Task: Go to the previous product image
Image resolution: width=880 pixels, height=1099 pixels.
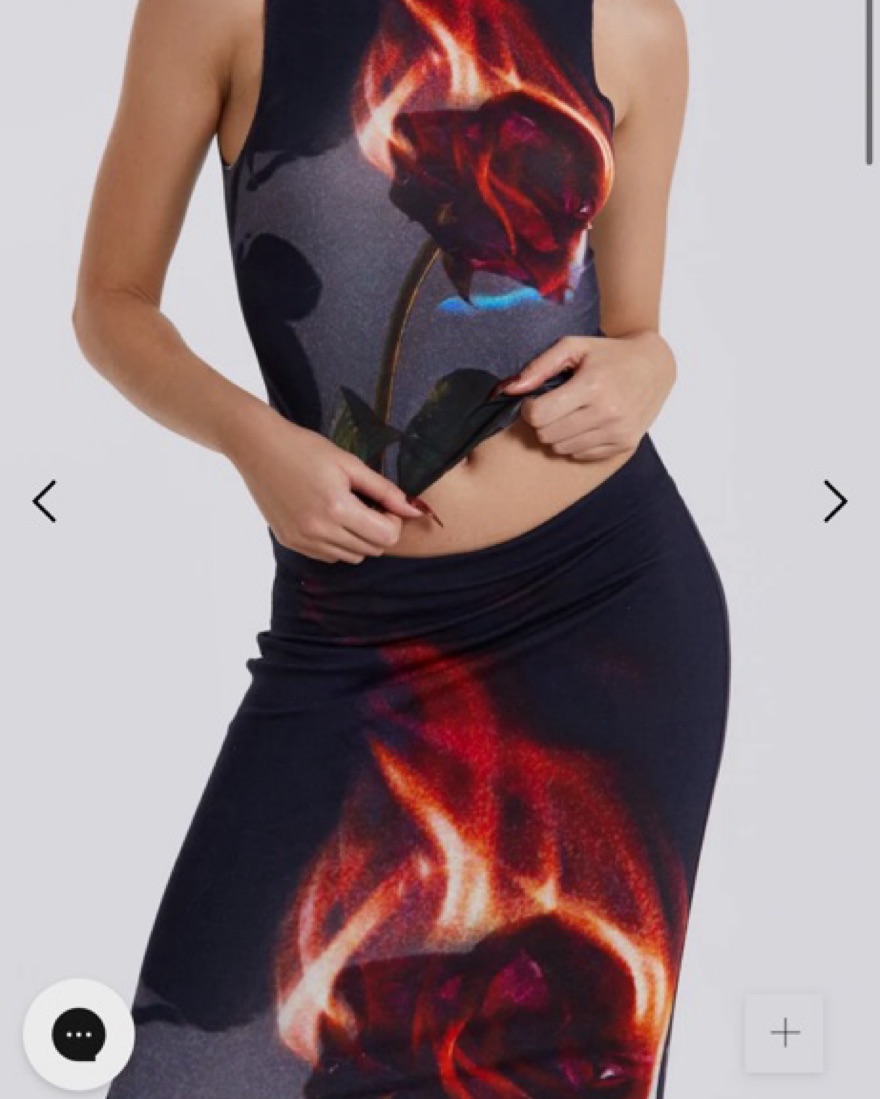Action: 44,501
